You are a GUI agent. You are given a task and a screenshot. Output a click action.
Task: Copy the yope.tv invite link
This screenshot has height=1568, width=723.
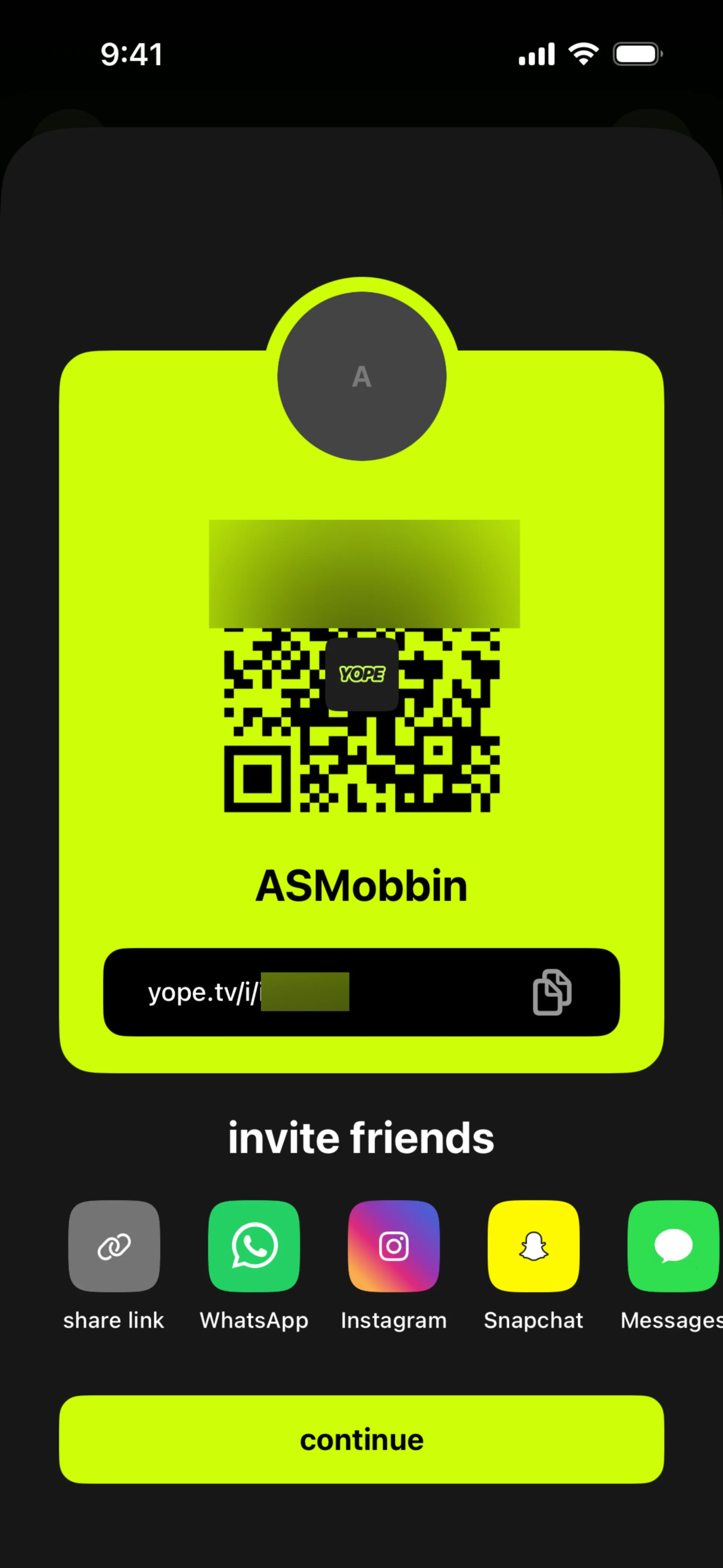[x=551, y=992]
